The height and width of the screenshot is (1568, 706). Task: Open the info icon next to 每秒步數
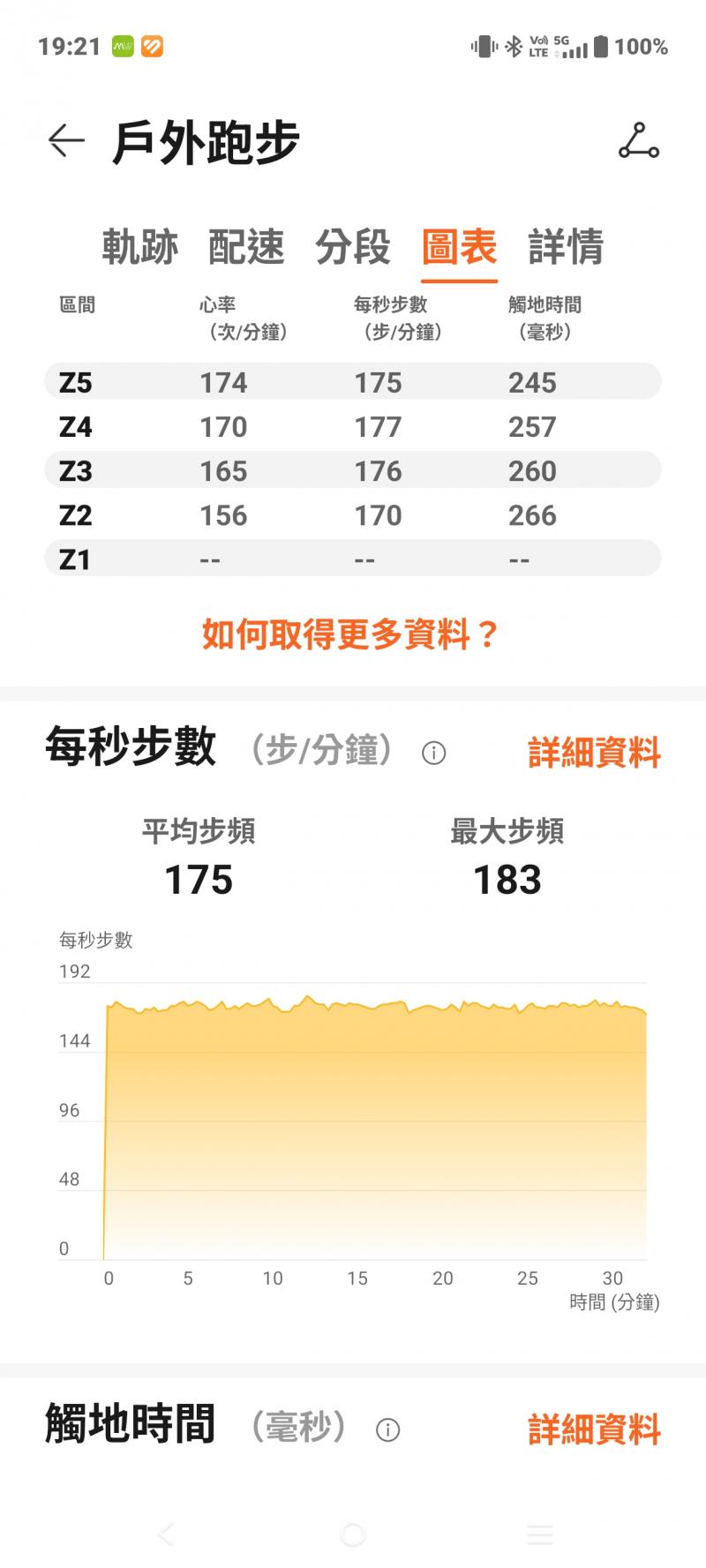coord(433,753)
